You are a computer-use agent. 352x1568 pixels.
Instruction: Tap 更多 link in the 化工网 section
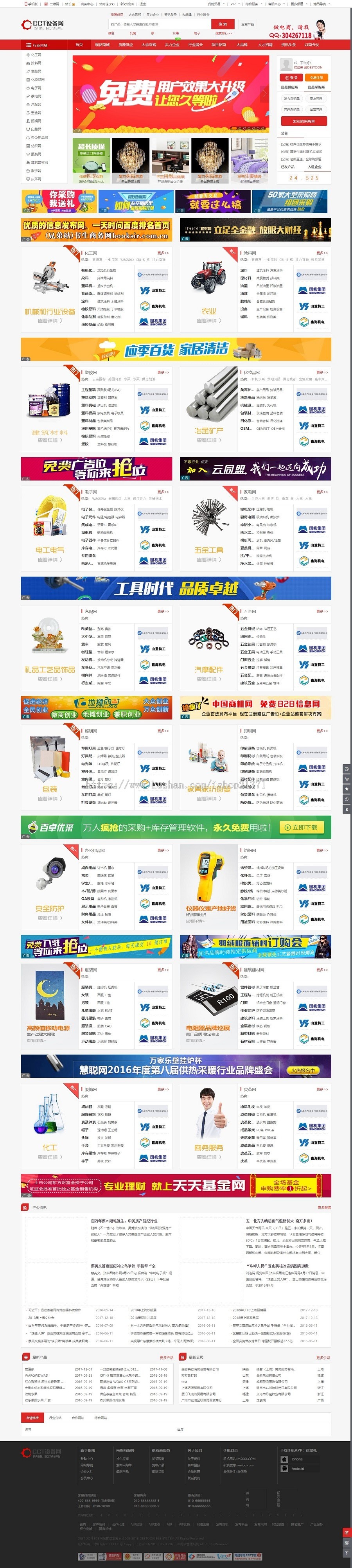[x=163, y=253]
